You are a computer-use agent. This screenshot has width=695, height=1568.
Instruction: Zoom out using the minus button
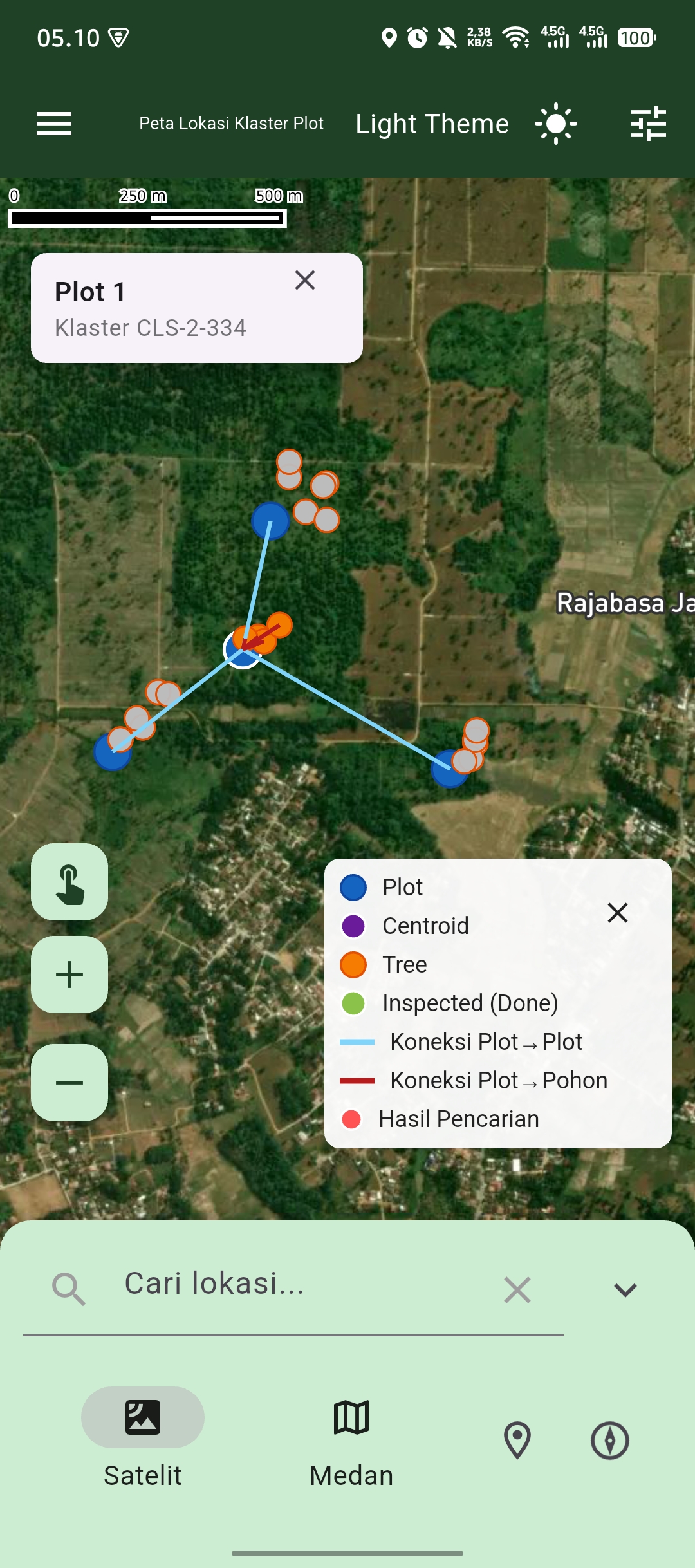tap(69, 1081)
